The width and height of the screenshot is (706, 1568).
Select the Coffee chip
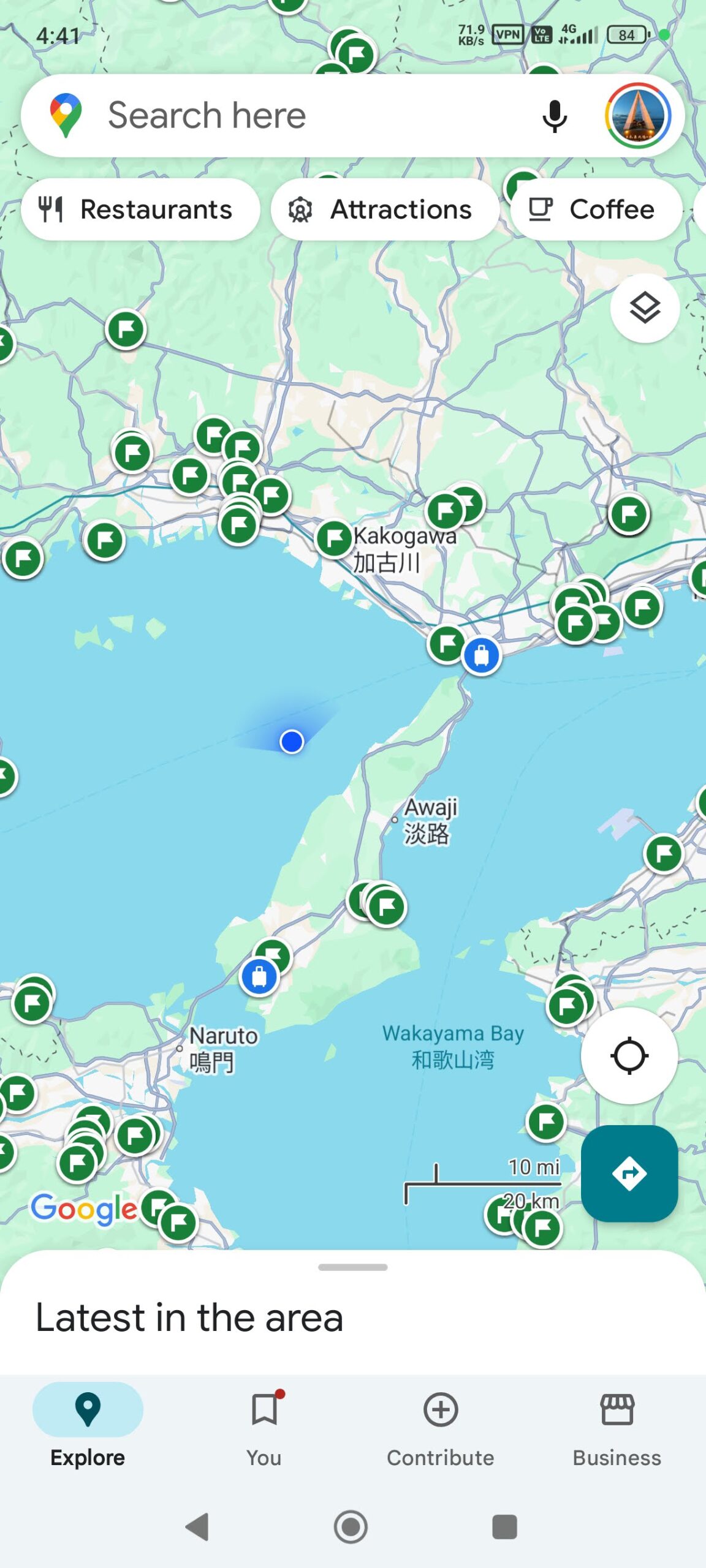click(x=596, y=209)
